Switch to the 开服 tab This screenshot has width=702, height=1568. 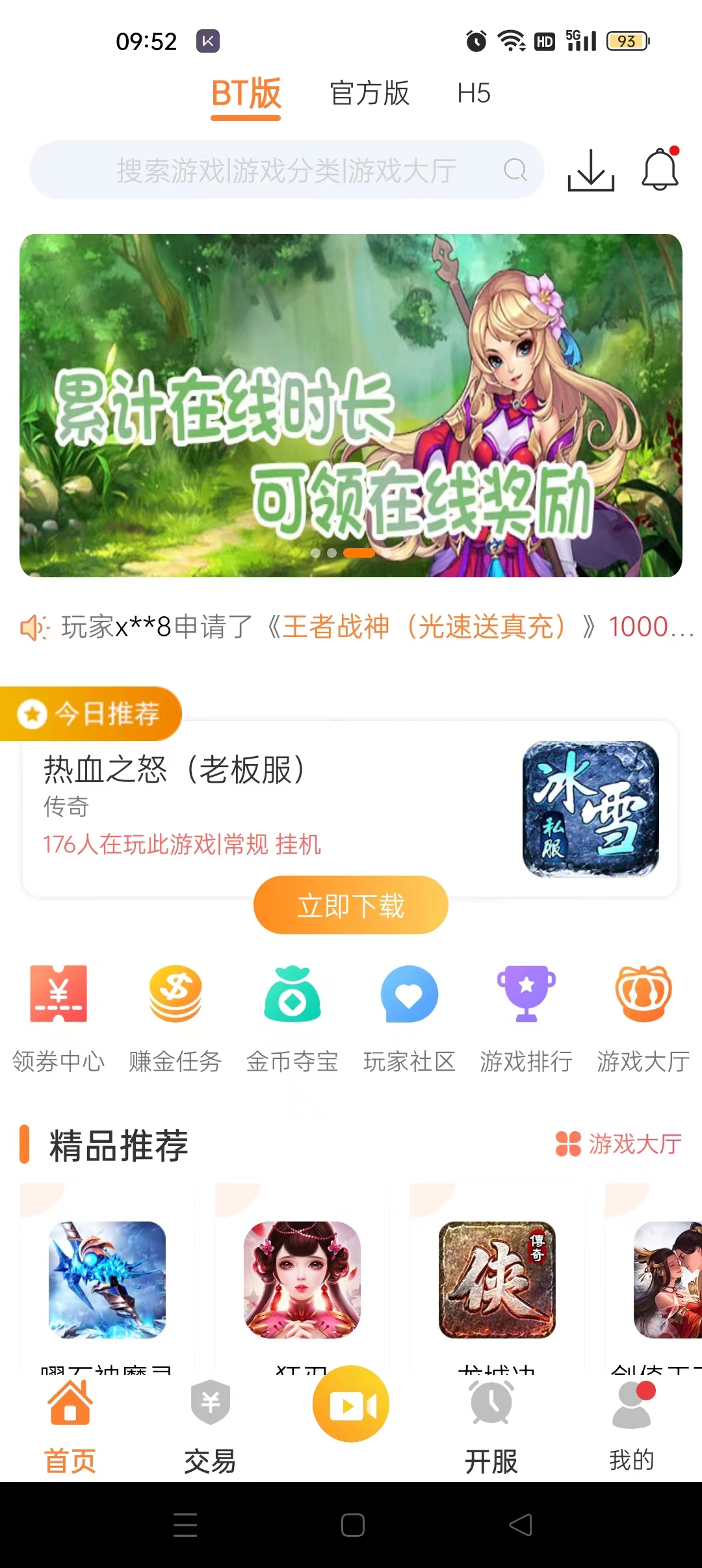(491, 1425)
